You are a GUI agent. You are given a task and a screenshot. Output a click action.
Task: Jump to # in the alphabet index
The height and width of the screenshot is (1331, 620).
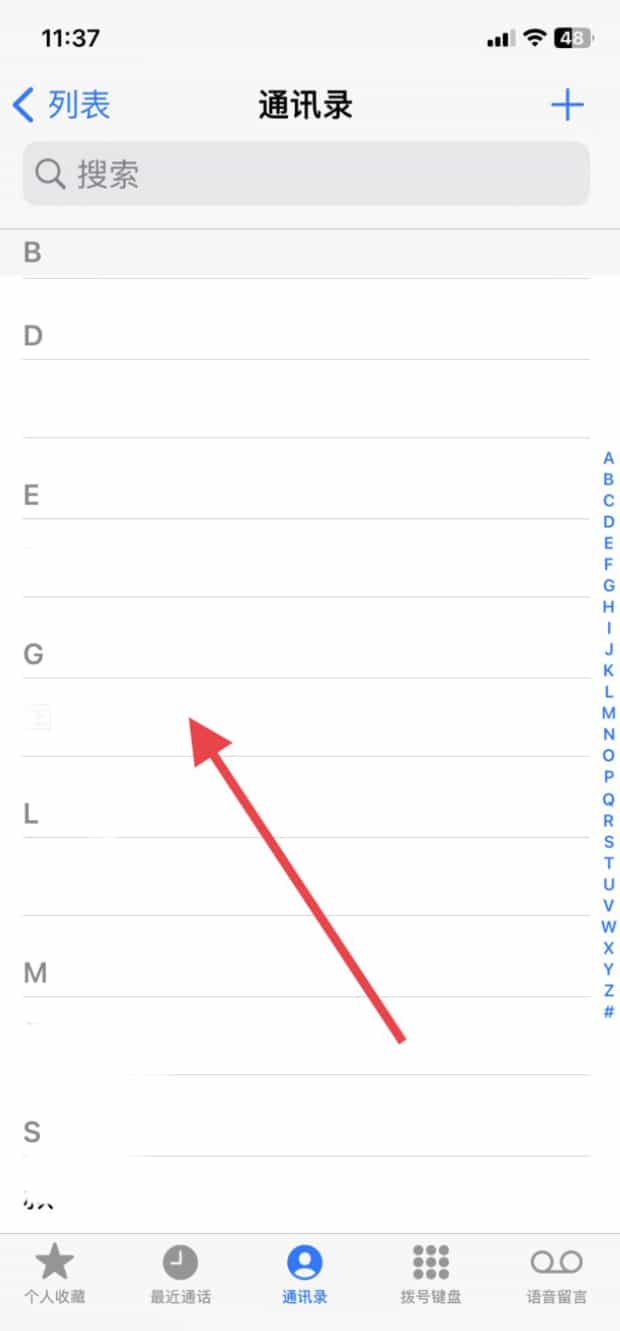click(x=608, y=1011)
